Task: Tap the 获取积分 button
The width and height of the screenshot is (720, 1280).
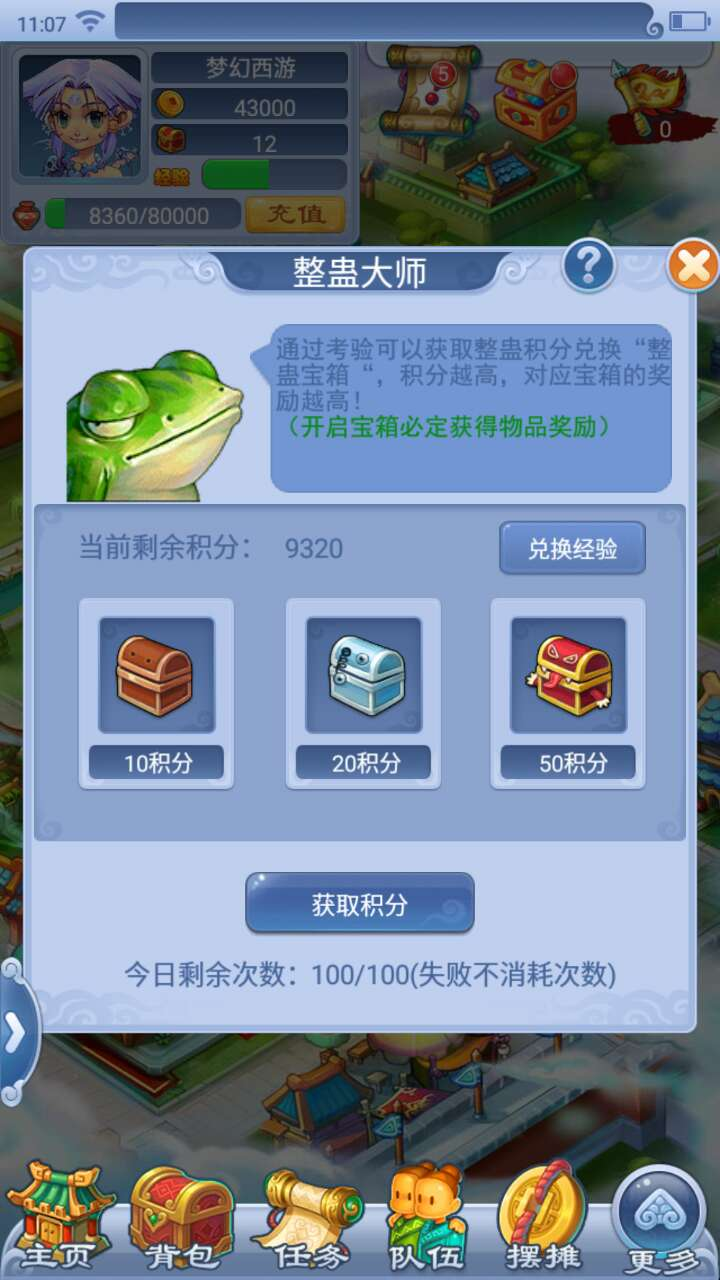Action: coord(360,903)
